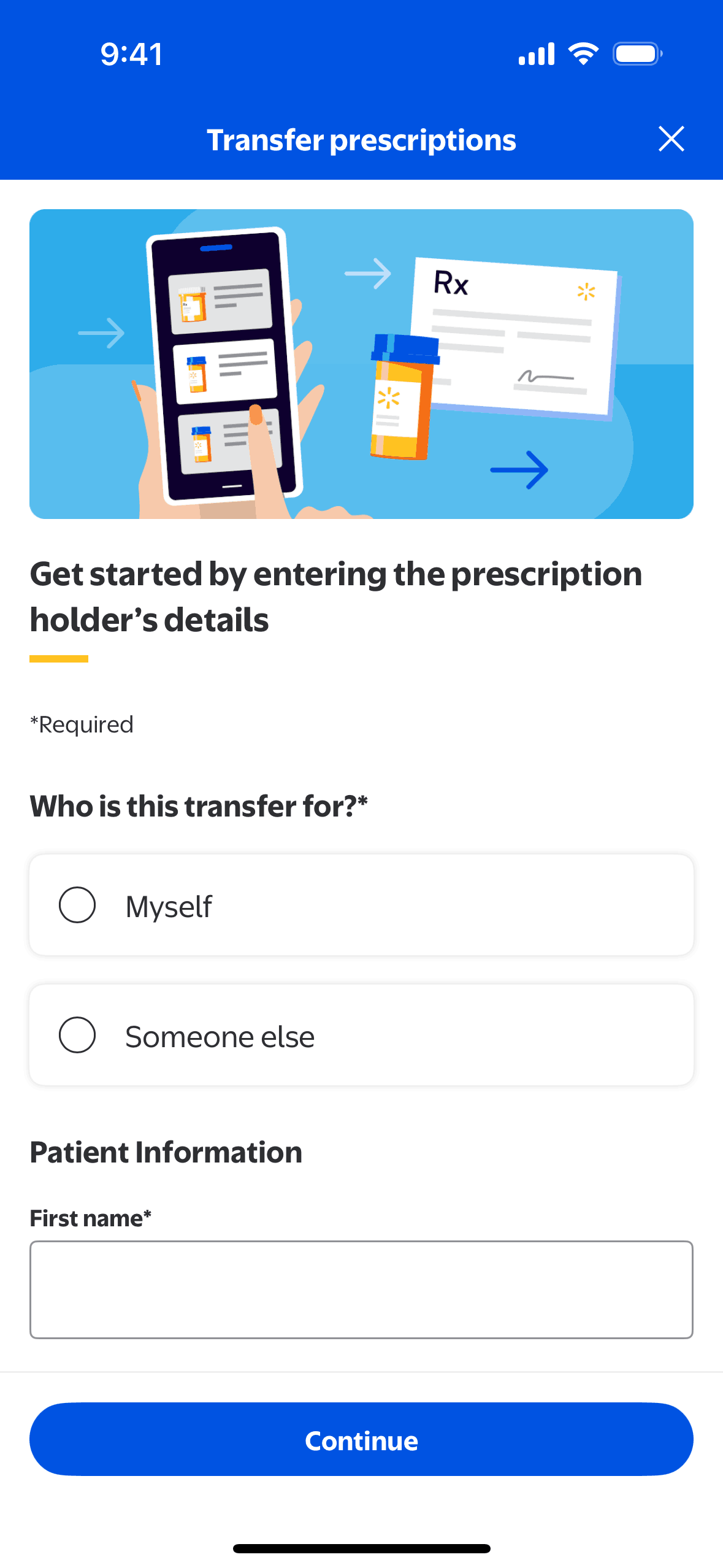Focus the First name field
Screen dimensions: 723x1568
[361, 1289]
